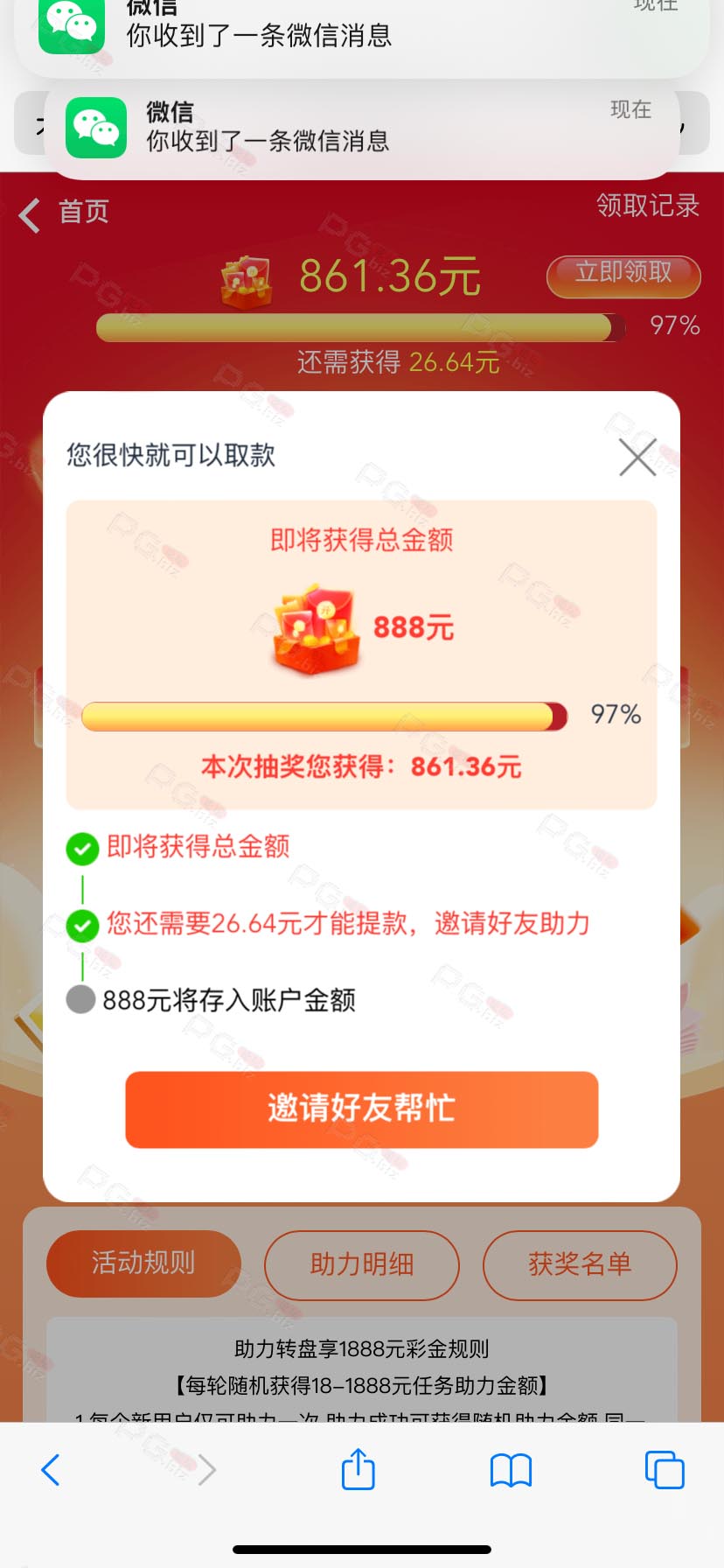Open the browser share sheet
The image size is (724, 1568).
coord(358,1468)
